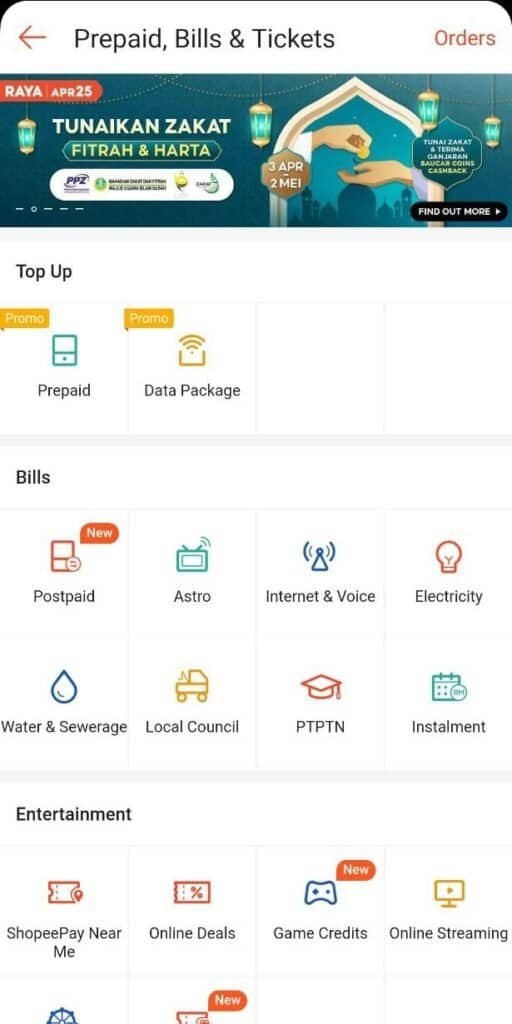The image size is (512, 1024).
Task: Choose Electricity bill payment
Action: pyautogui.click(x=448, y=573)
